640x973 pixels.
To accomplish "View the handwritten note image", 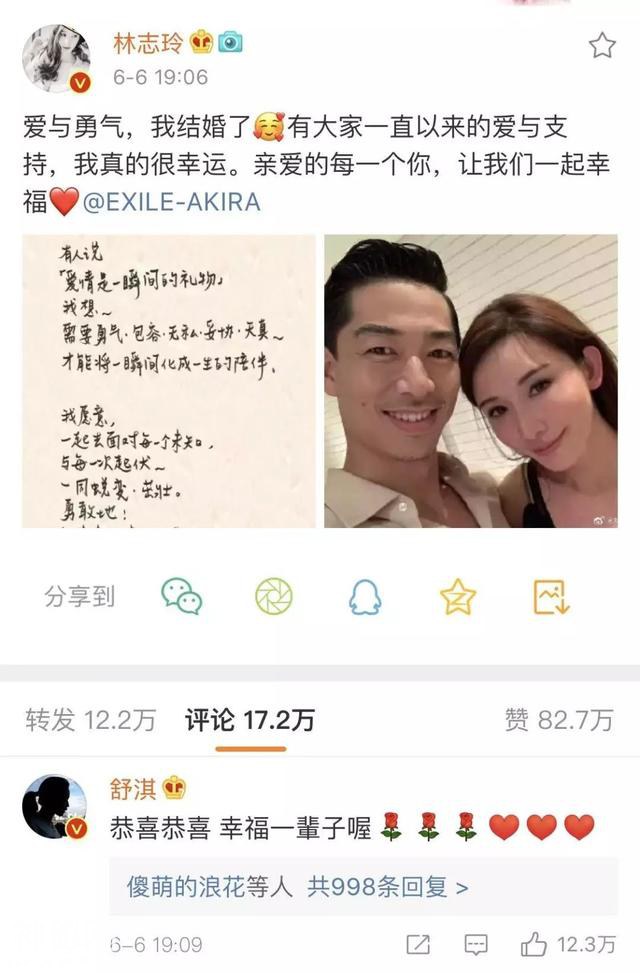I will pos(169,381).
